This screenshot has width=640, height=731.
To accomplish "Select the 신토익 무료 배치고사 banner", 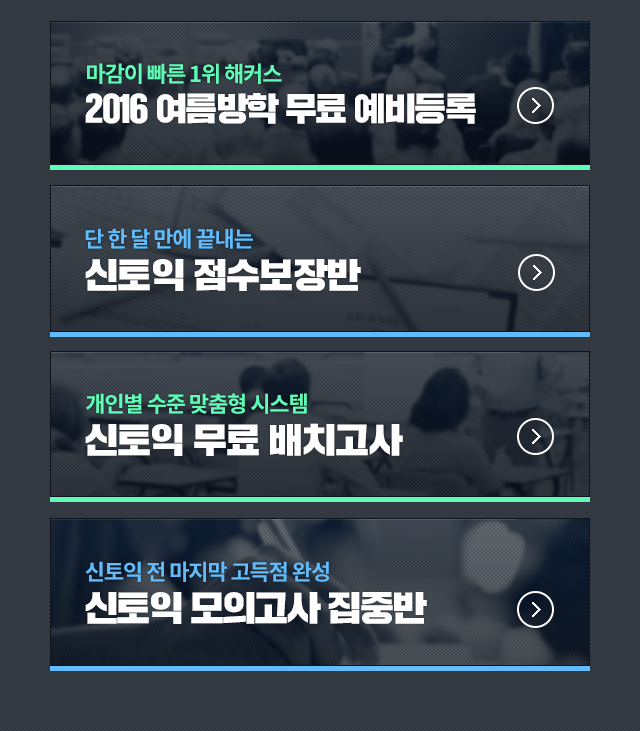I will tap(319, 427).
